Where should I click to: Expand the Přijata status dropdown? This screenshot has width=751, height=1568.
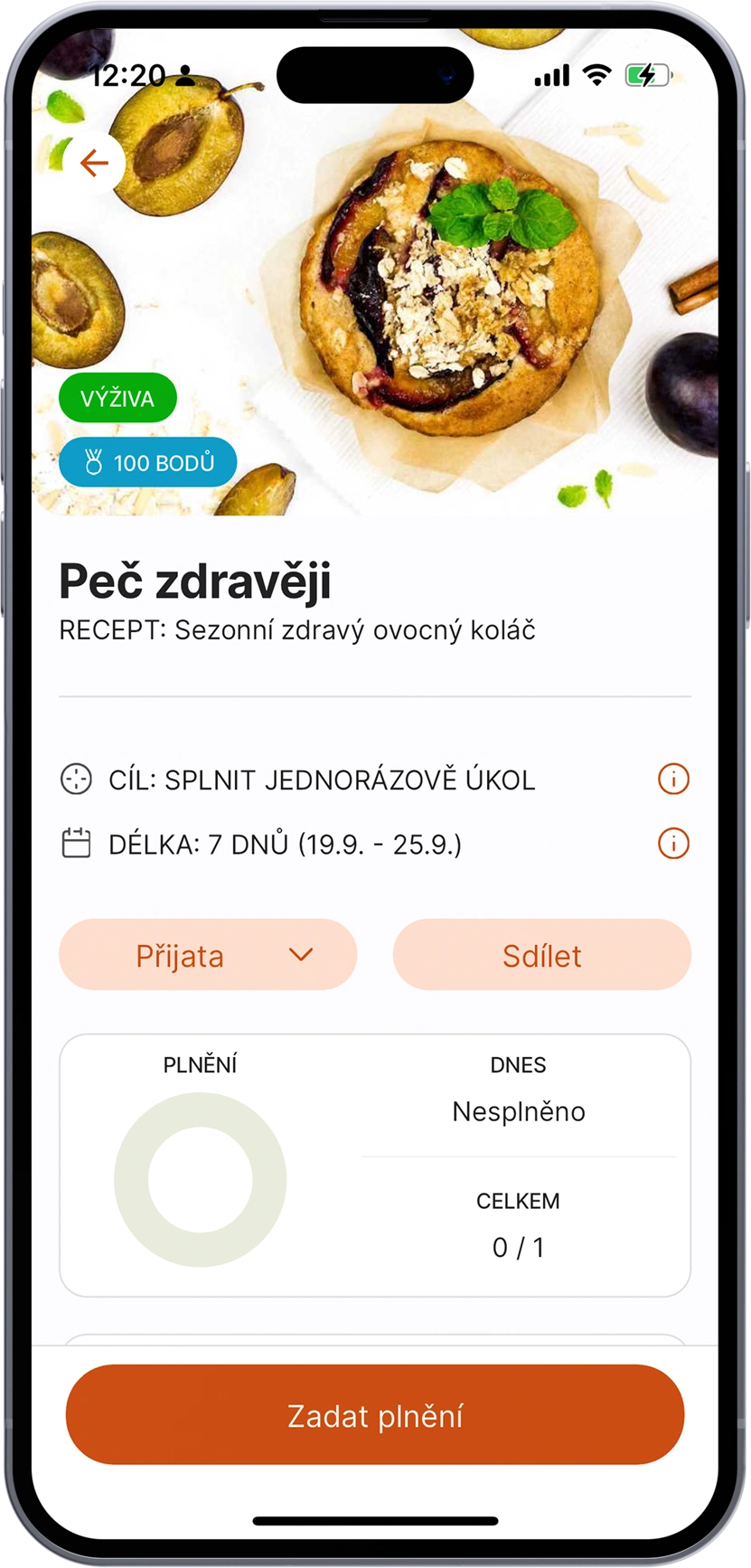point(208,955)
